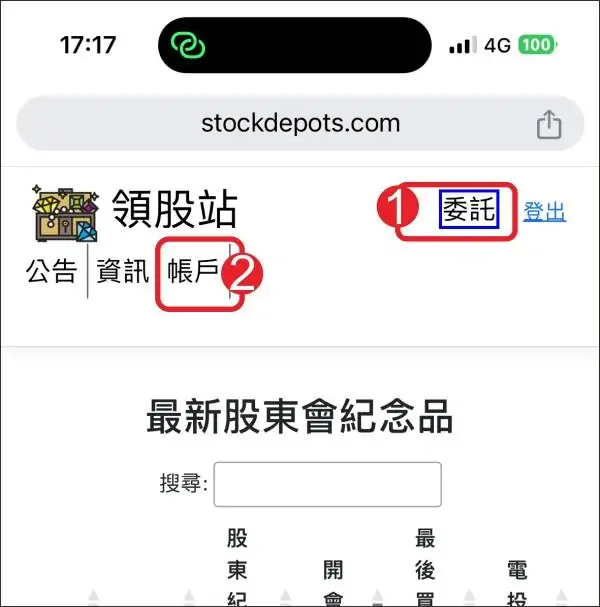Screen dimensions: 600x607
Task: Go to the 帳戶 account tab
Action: click(x=194, y=271)
